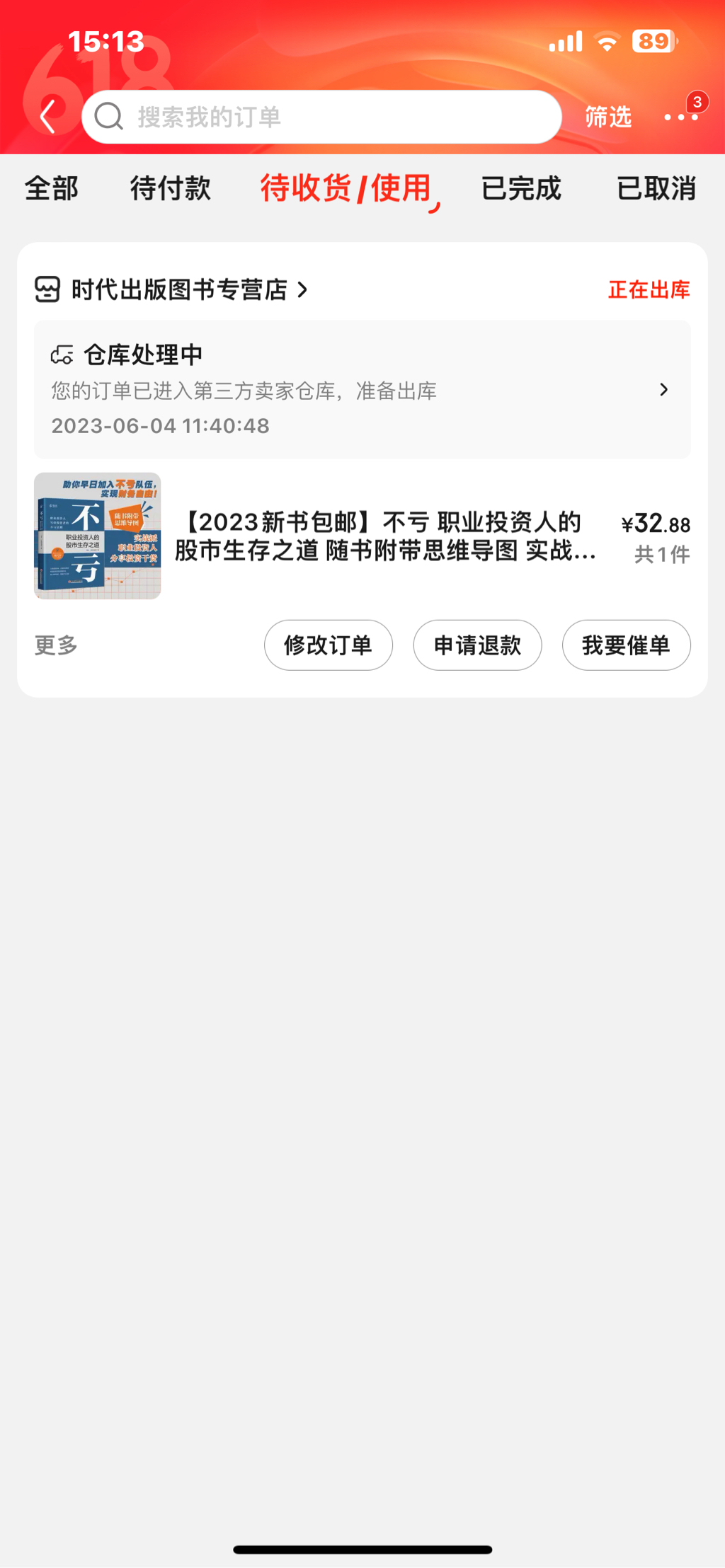
Task: Tap 申请退款 to request a refund
Action: (x=477, y=645)
